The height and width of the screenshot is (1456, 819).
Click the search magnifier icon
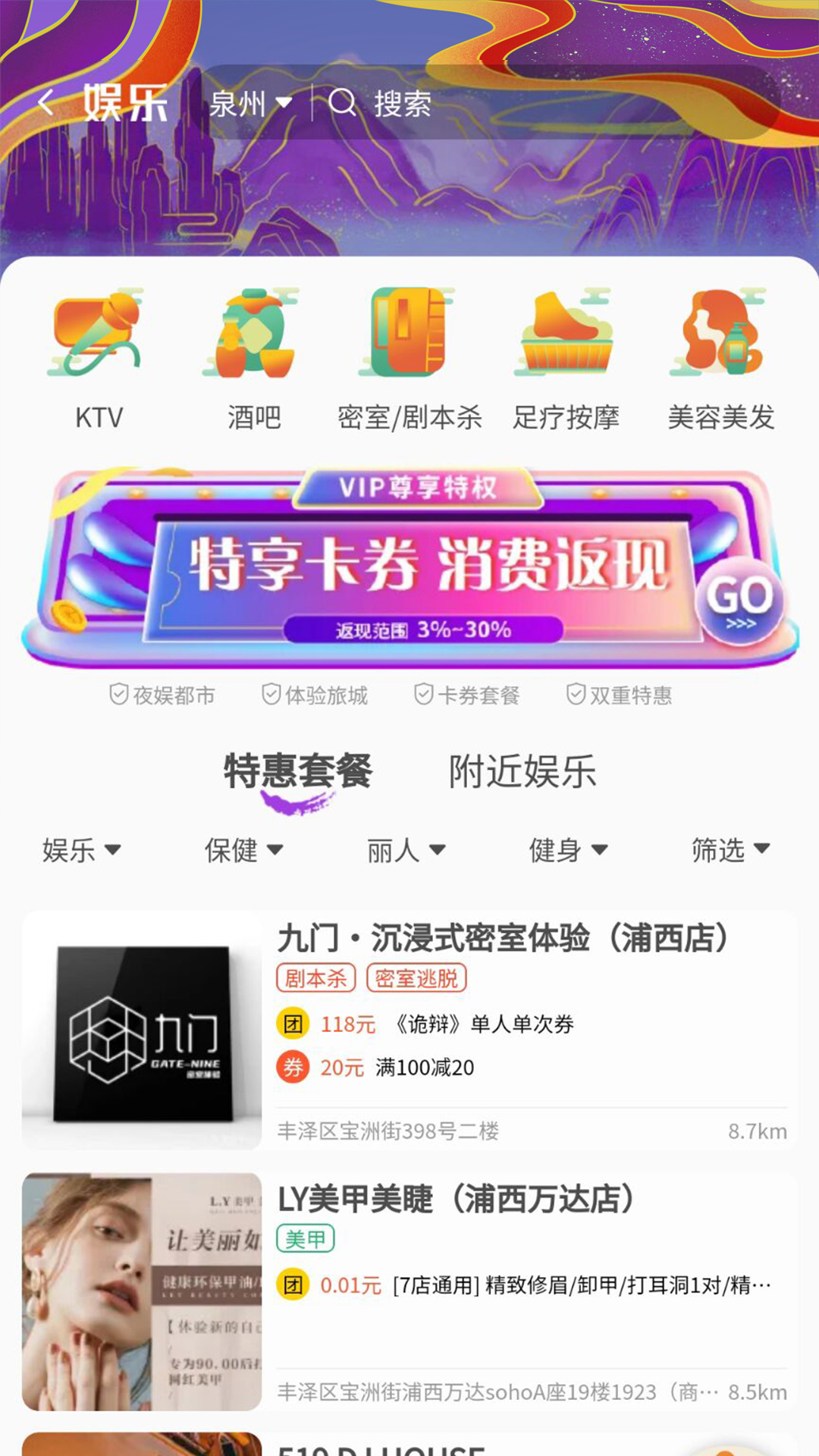(343, 104)
